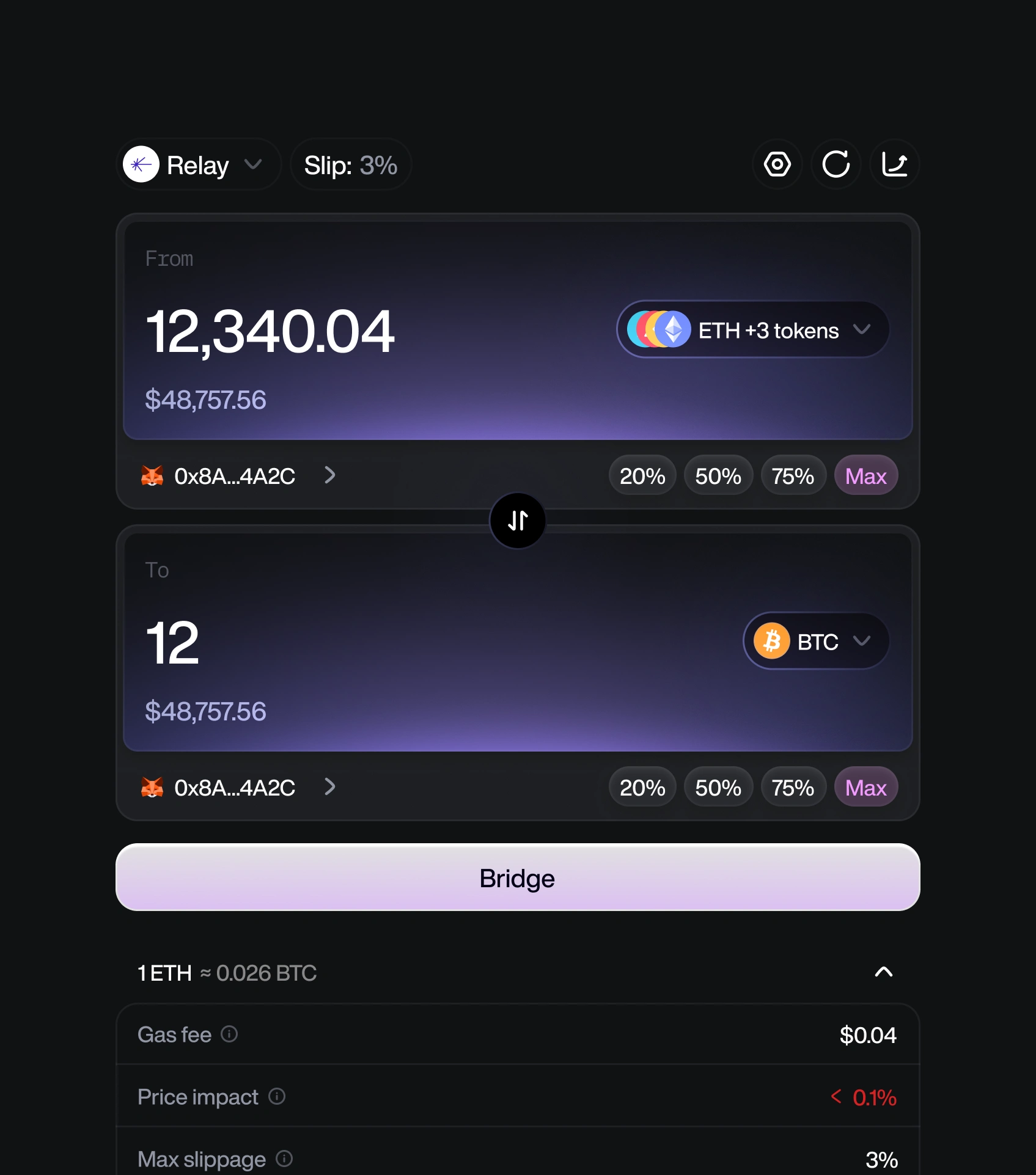The height and width of the screenshot is (1175, 1036).
Task: Edit the From amount 12,340.04
Action: [x=270, y=332]
